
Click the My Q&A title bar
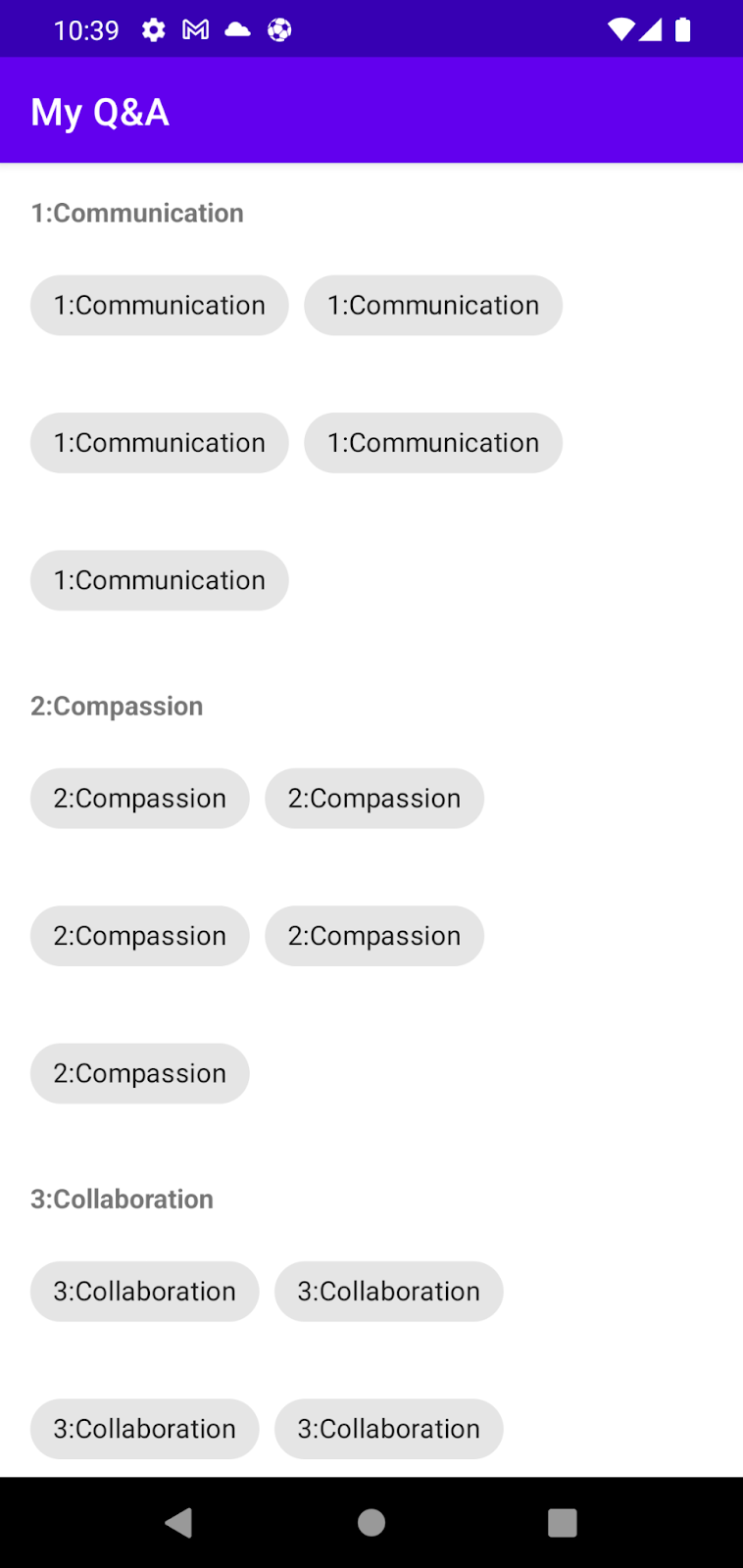coord(98,111)
